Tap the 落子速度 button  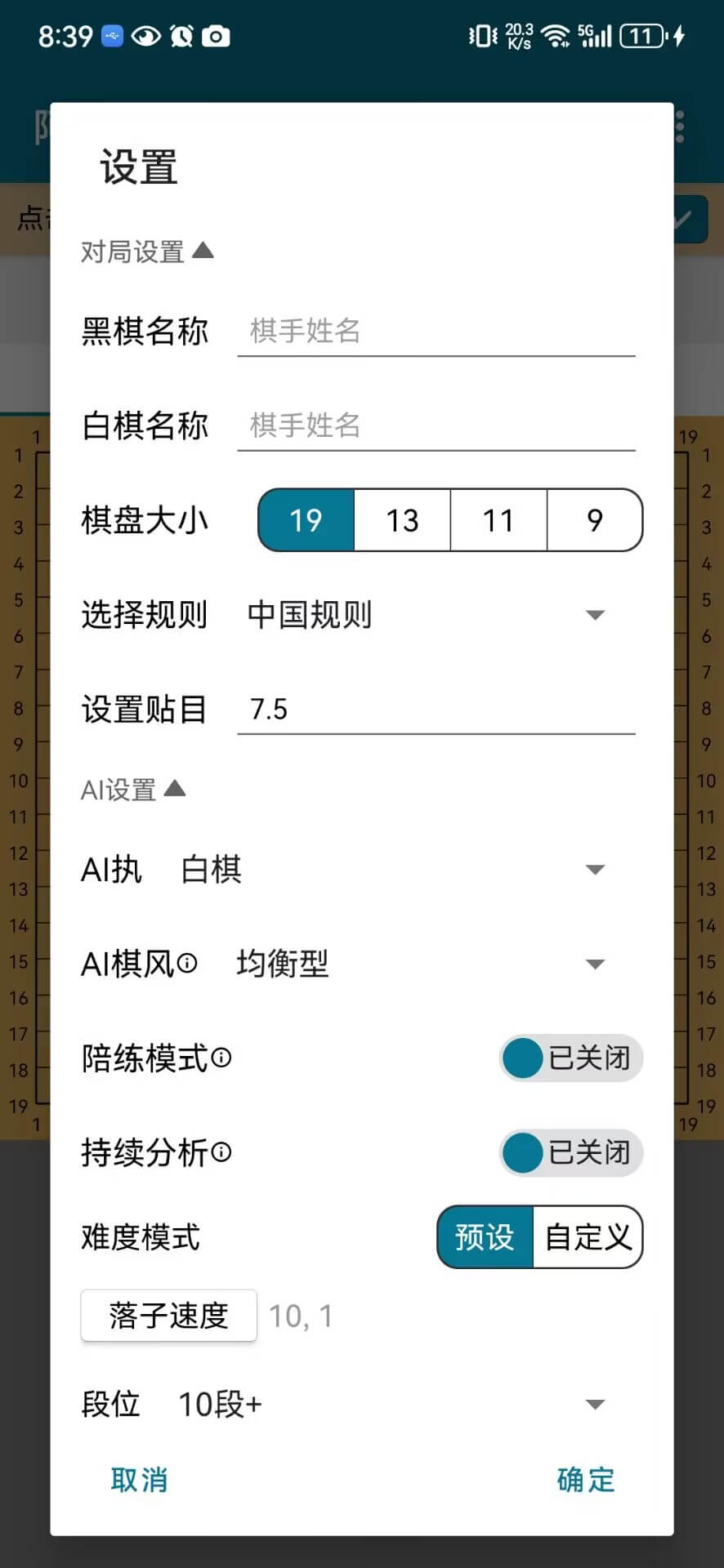[168, 1316]
